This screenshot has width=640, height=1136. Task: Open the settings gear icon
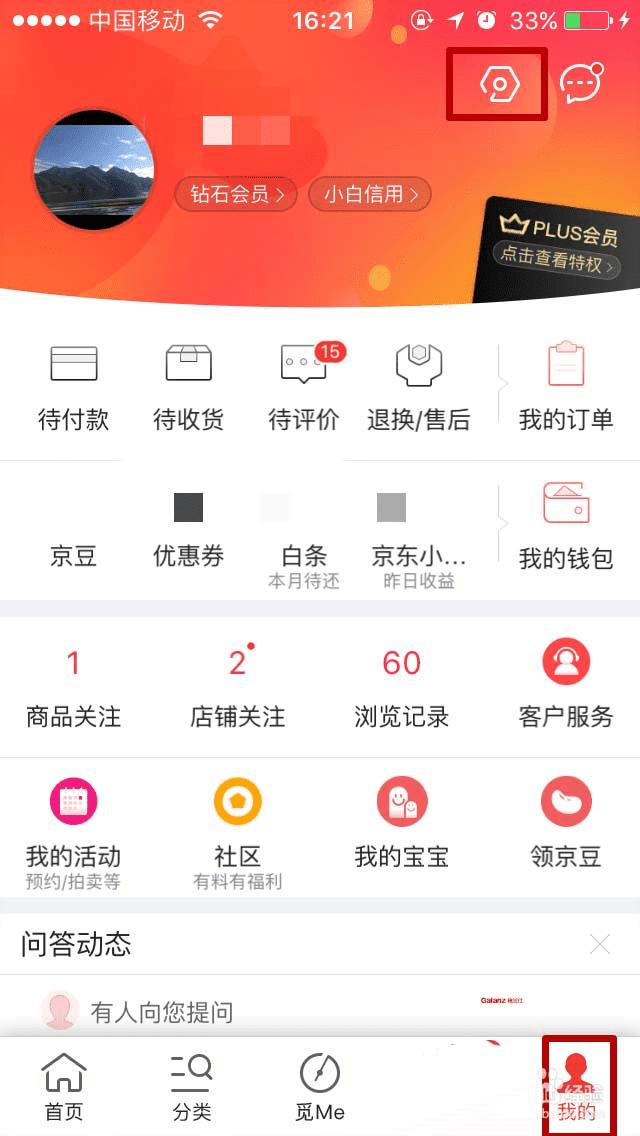coord(498,85)
